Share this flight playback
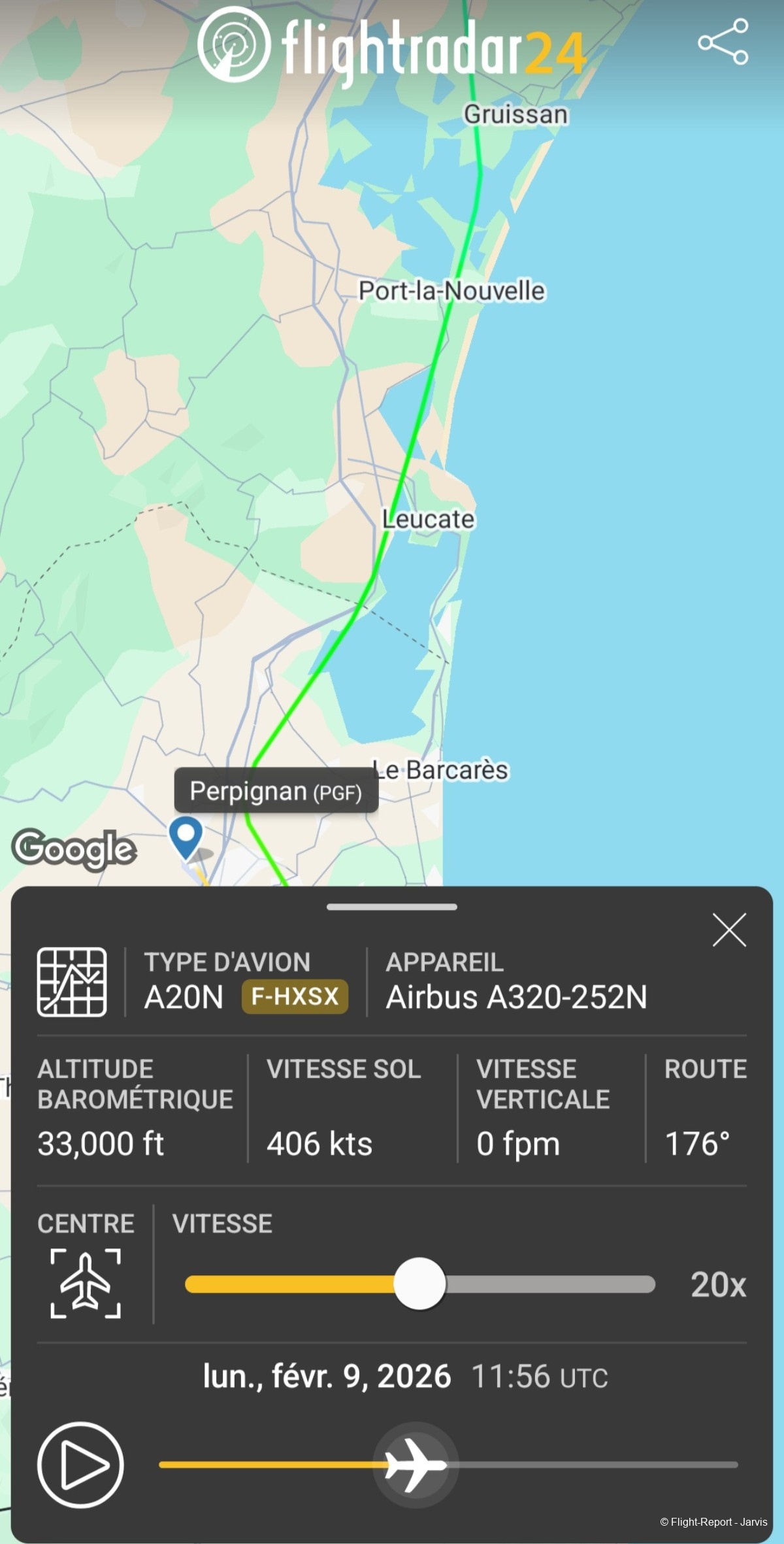This screenshot has width=784, height=1544. (723, 42)
